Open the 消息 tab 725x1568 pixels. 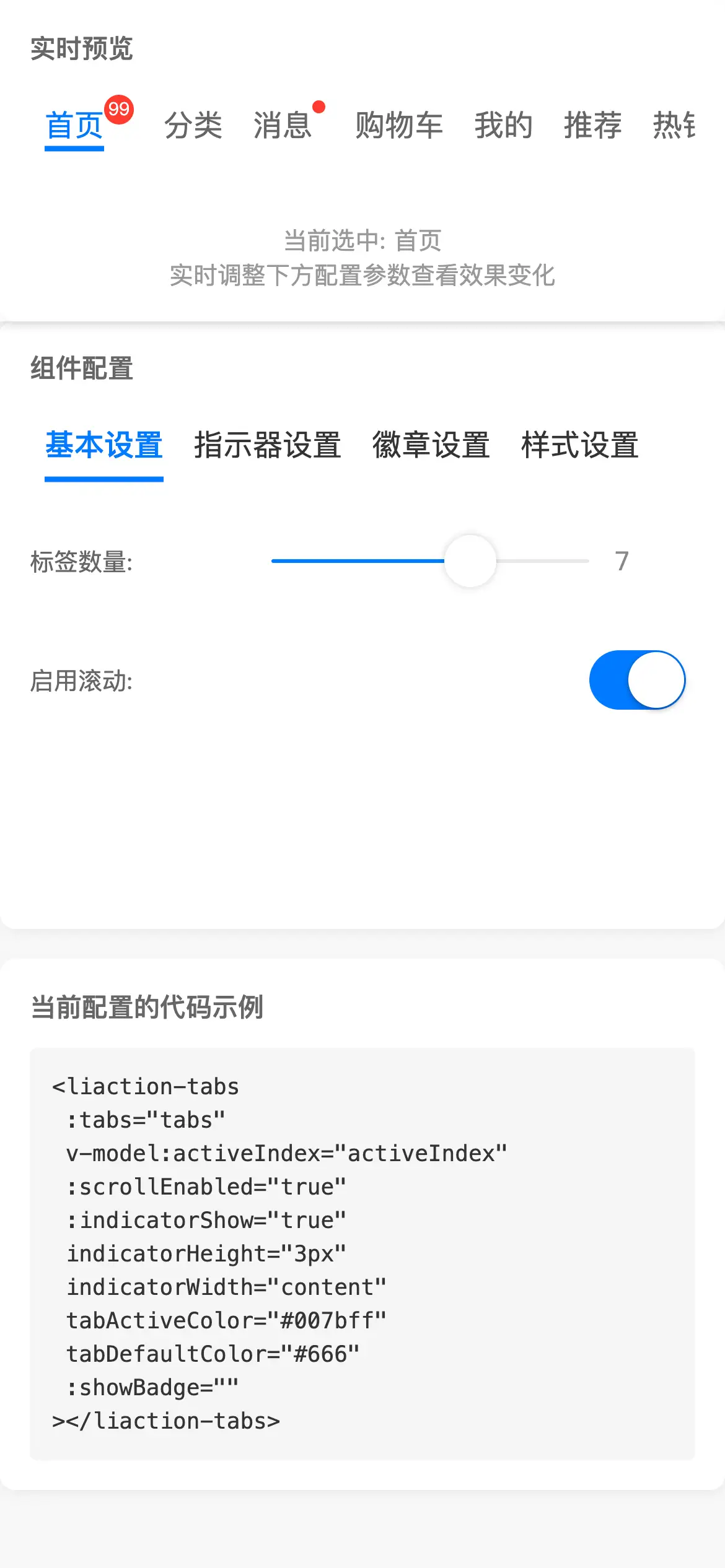282,126
